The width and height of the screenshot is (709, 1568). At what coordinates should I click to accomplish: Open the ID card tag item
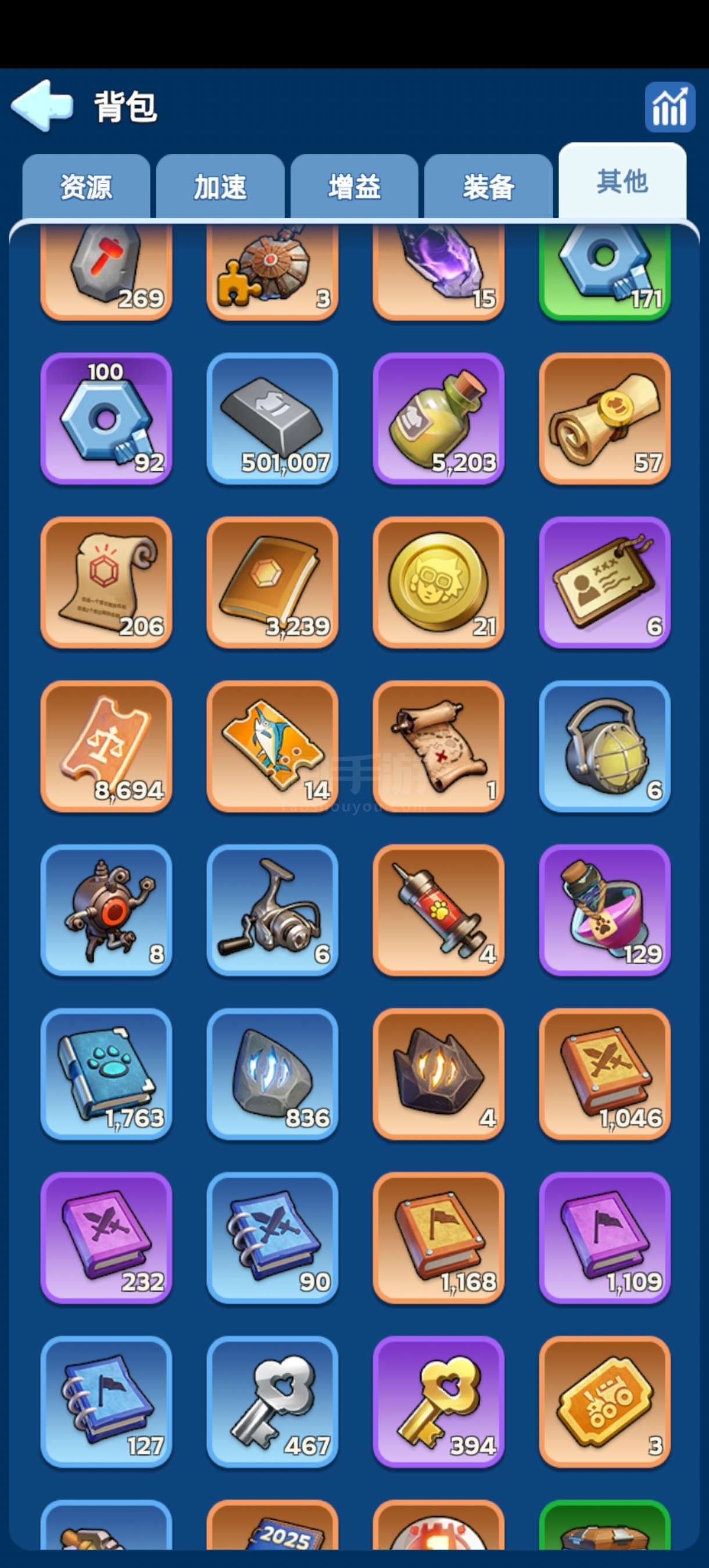pyautogui.click(x=605, y=582)
